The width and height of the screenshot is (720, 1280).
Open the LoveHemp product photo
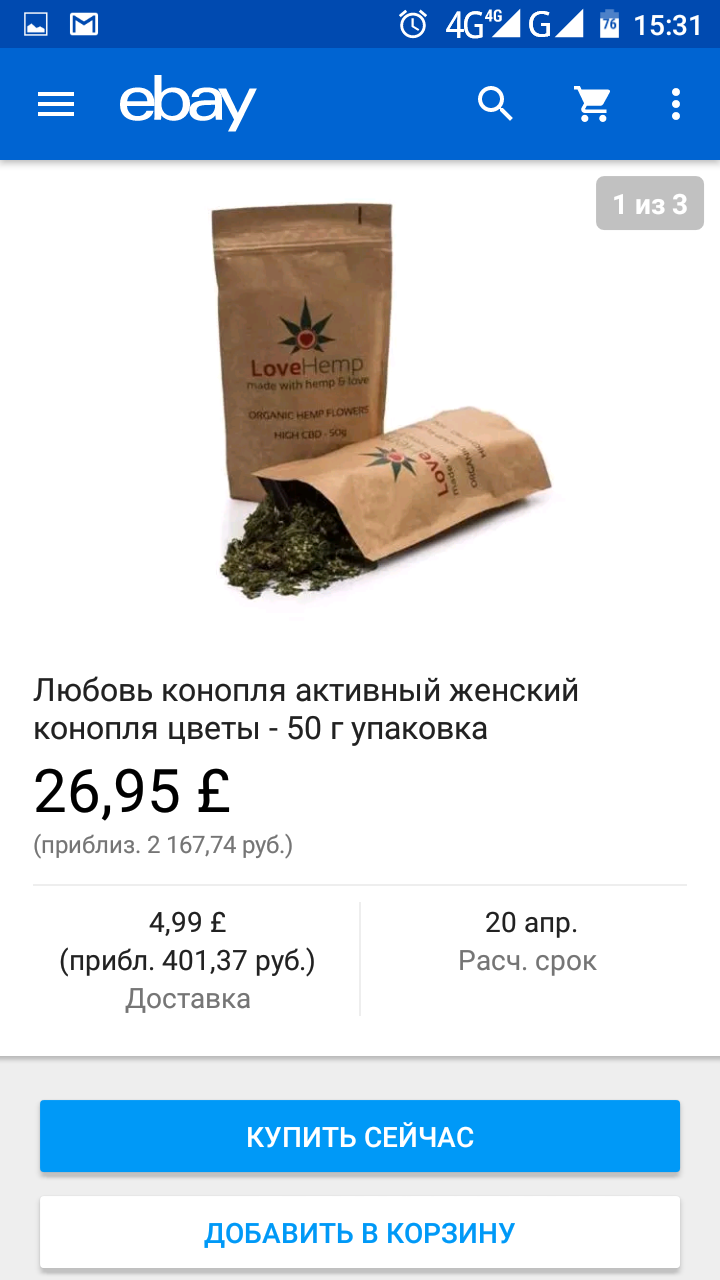360,400
